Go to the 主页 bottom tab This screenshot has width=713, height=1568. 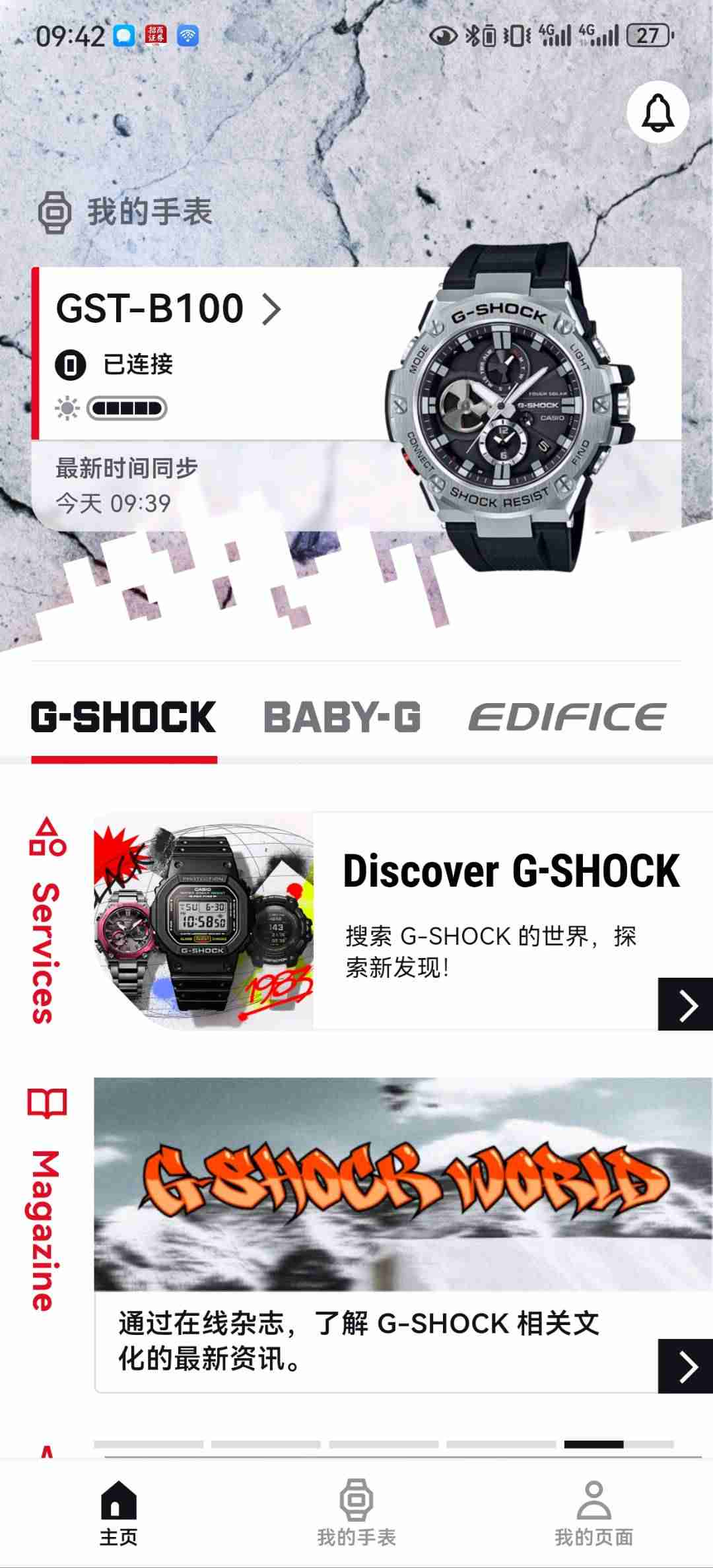pos(119,1513)
